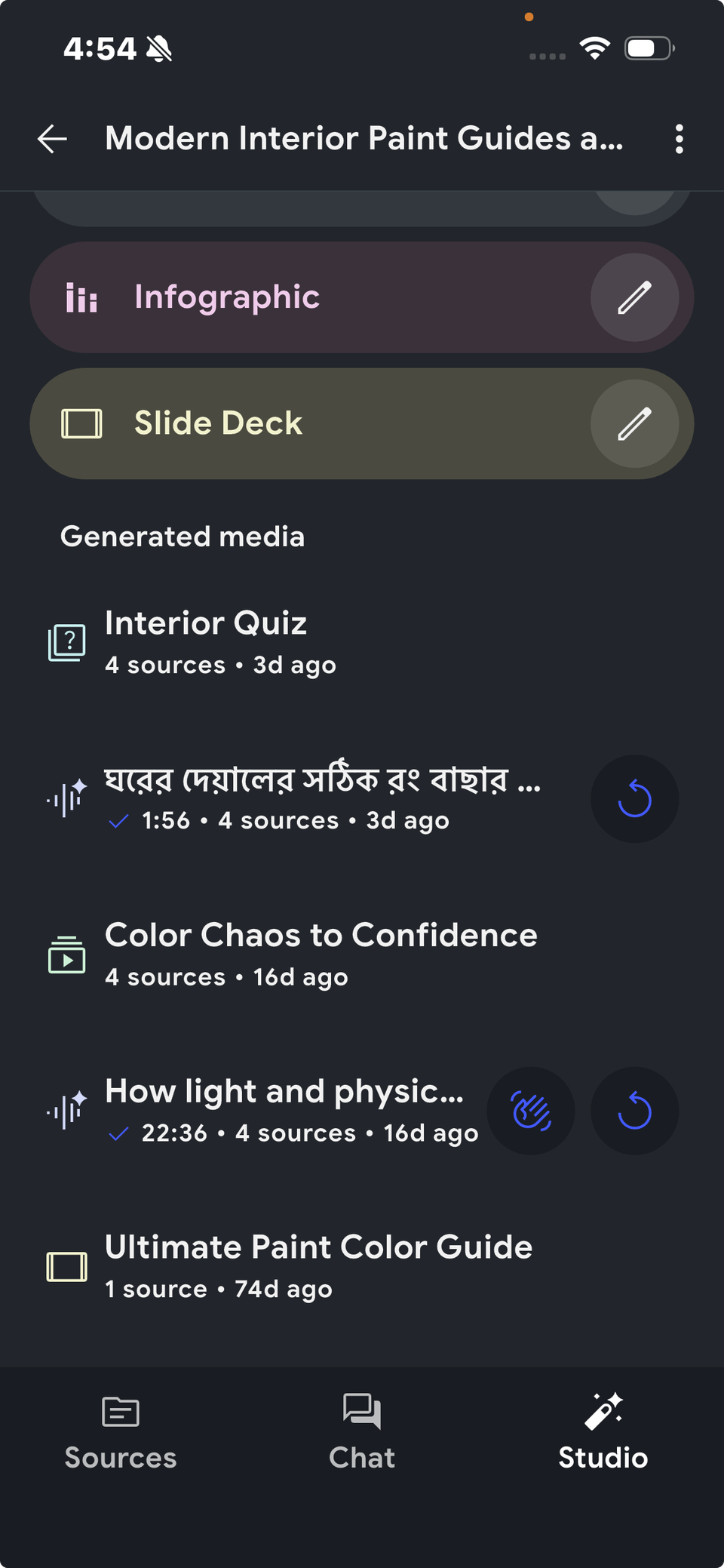This screenshot has width=724, height=1568.
Task: Click the Infographic bar-chart icon
Action: [x=81, y=297]
